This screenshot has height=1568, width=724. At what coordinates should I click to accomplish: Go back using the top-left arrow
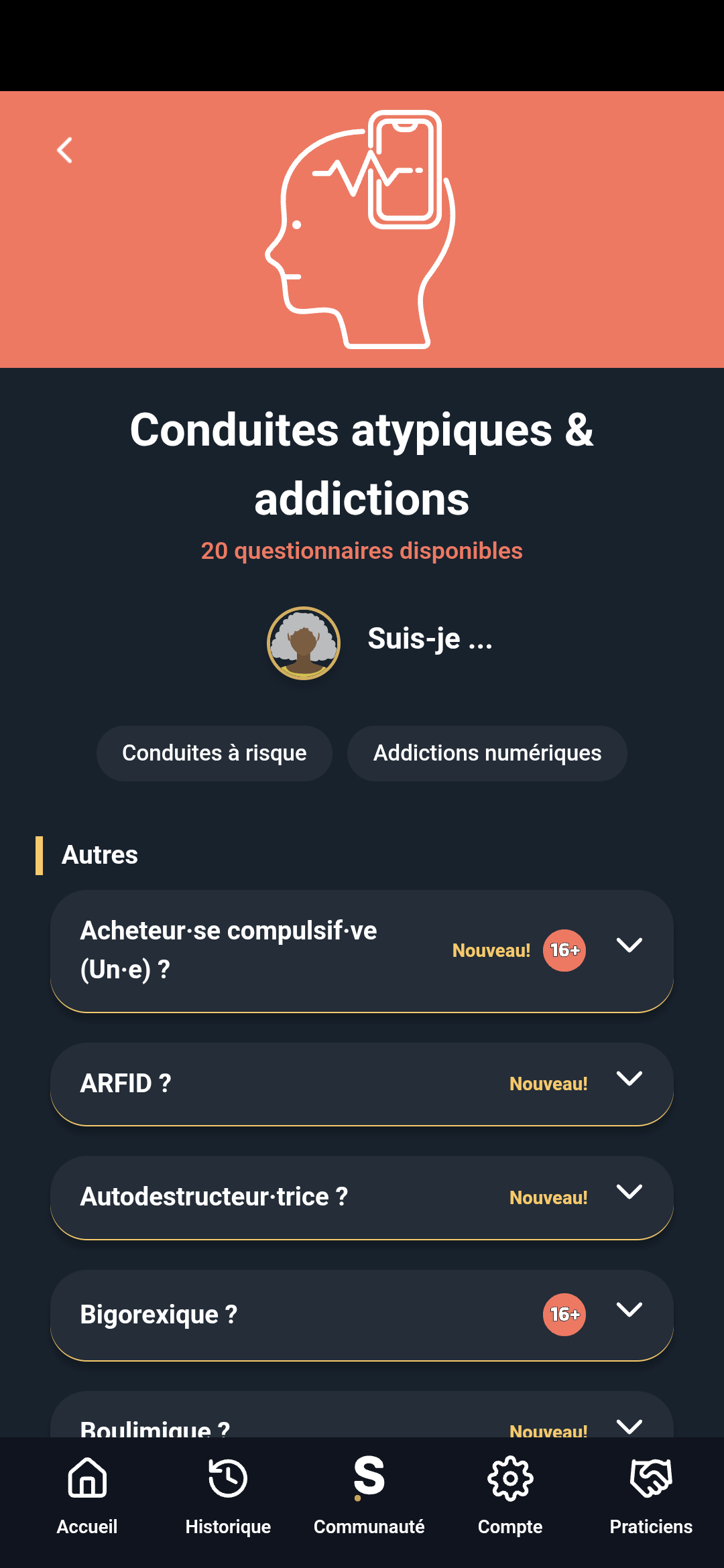pos(65,150)
